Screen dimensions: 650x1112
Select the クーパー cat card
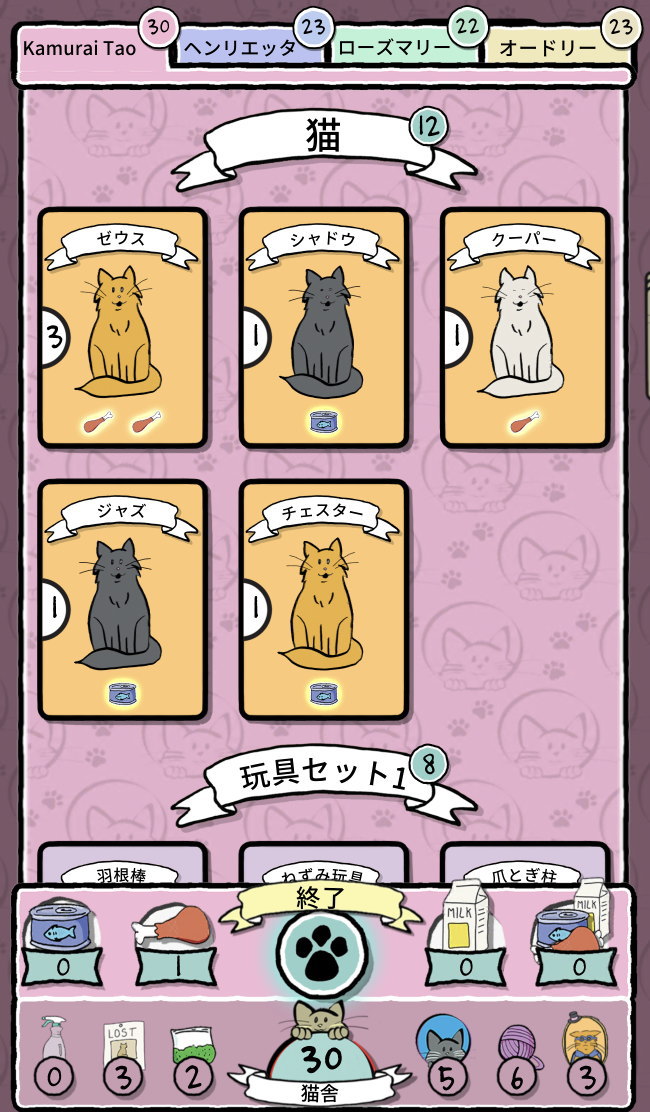(525, 328)
